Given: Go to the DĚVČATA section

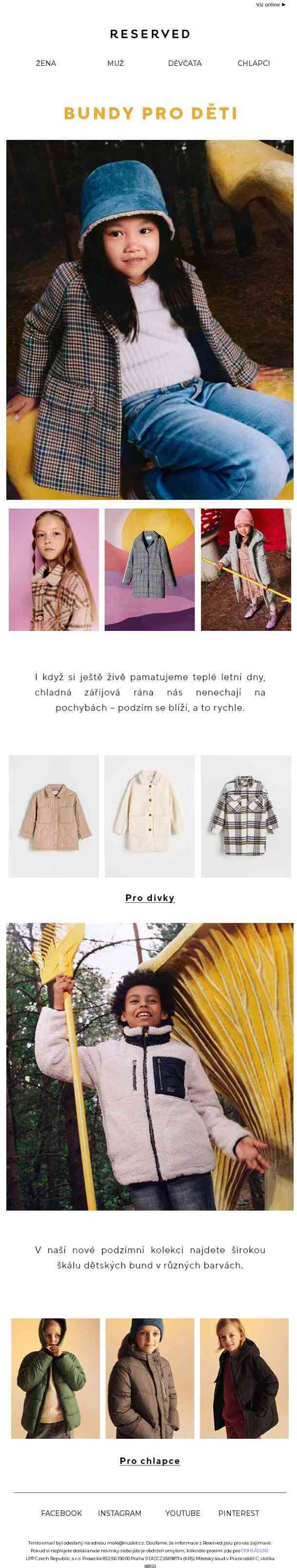Looking at the screenshot, I should tap(185, 63).
